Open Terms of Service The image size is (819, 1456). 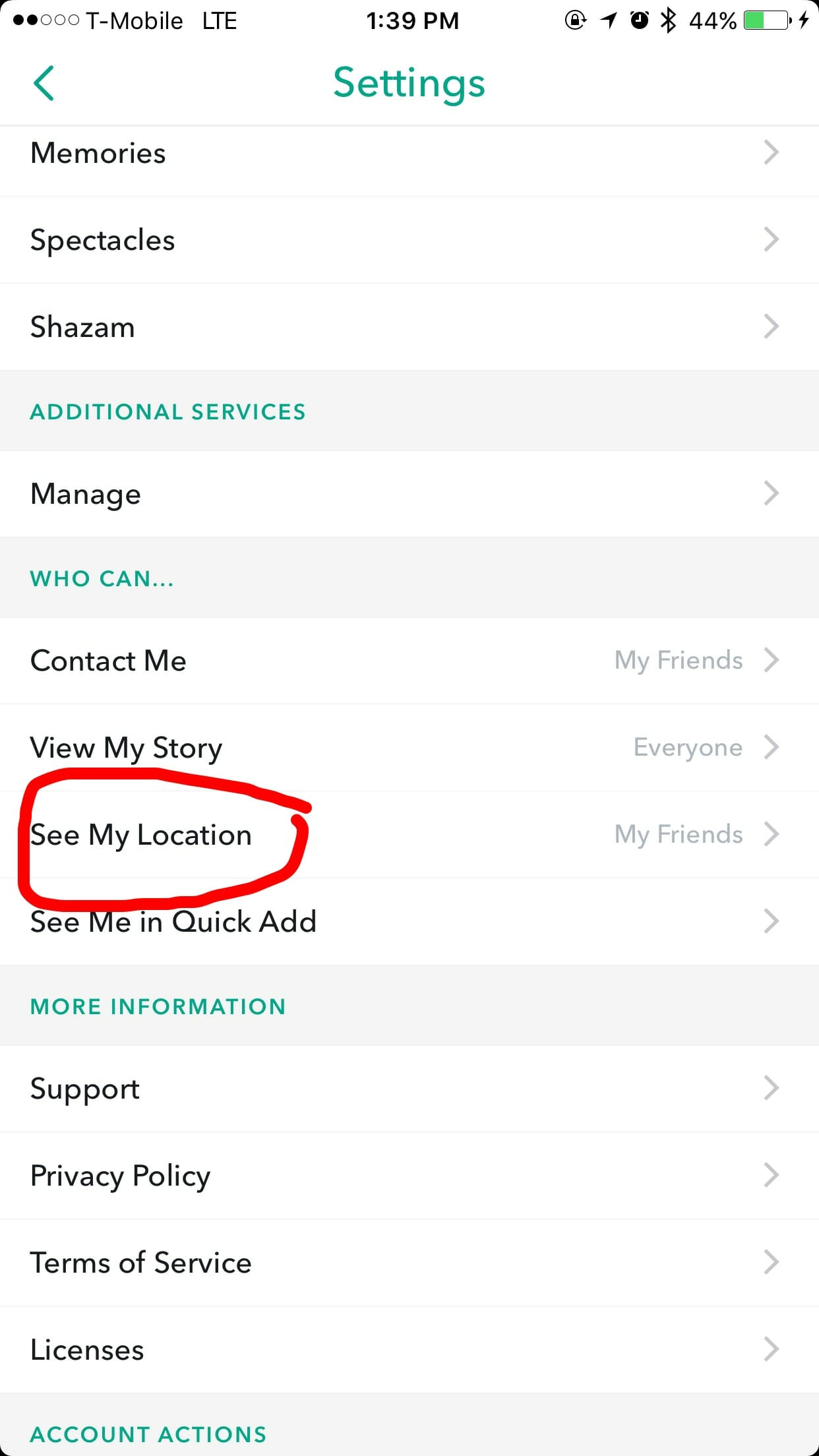(409, 1263)
